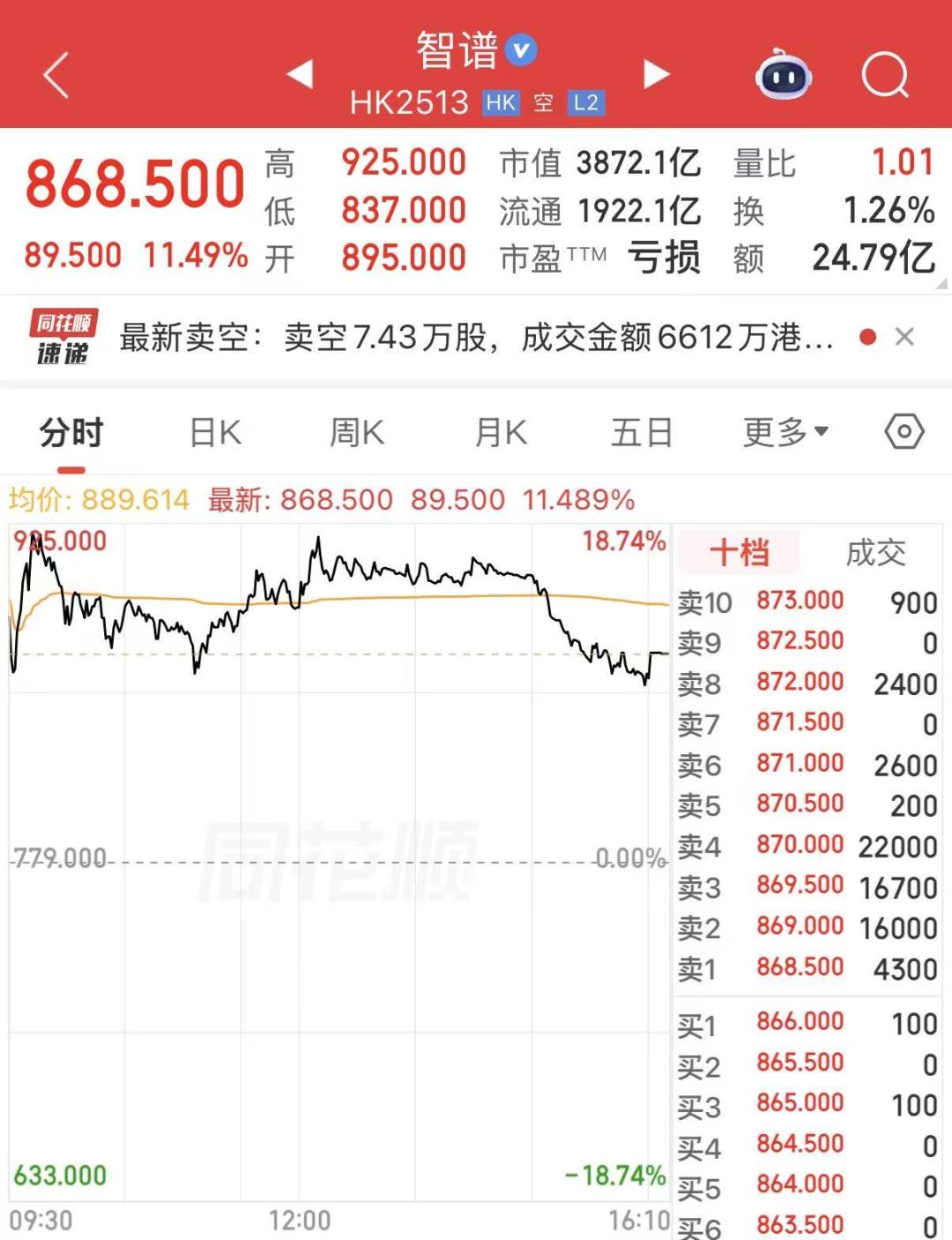Screen dimensions: 952x1240
Task: Open the latest short-selling news item
Action: point(477,338)
